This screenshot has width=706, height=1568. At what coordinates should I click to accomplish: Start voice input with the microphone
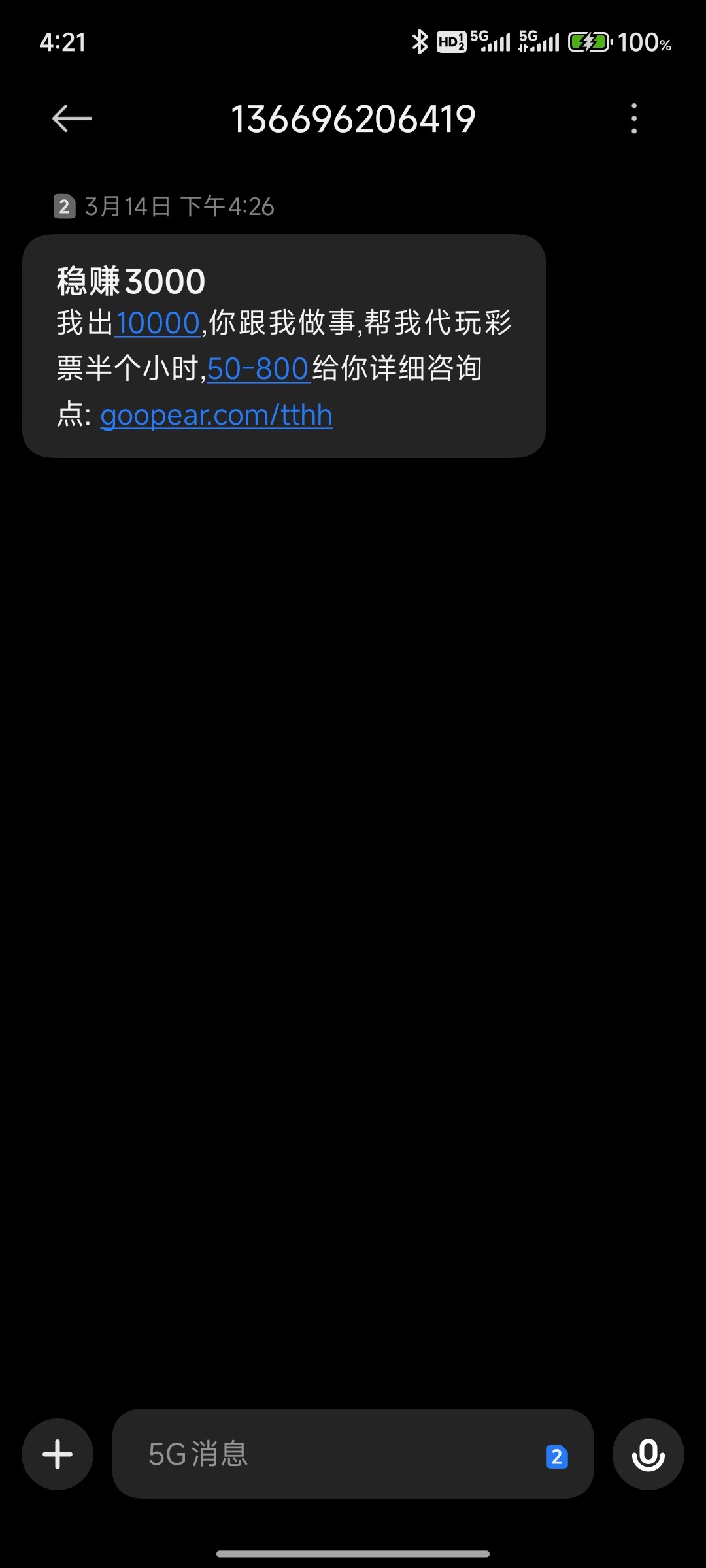(x=648, y=1454)
